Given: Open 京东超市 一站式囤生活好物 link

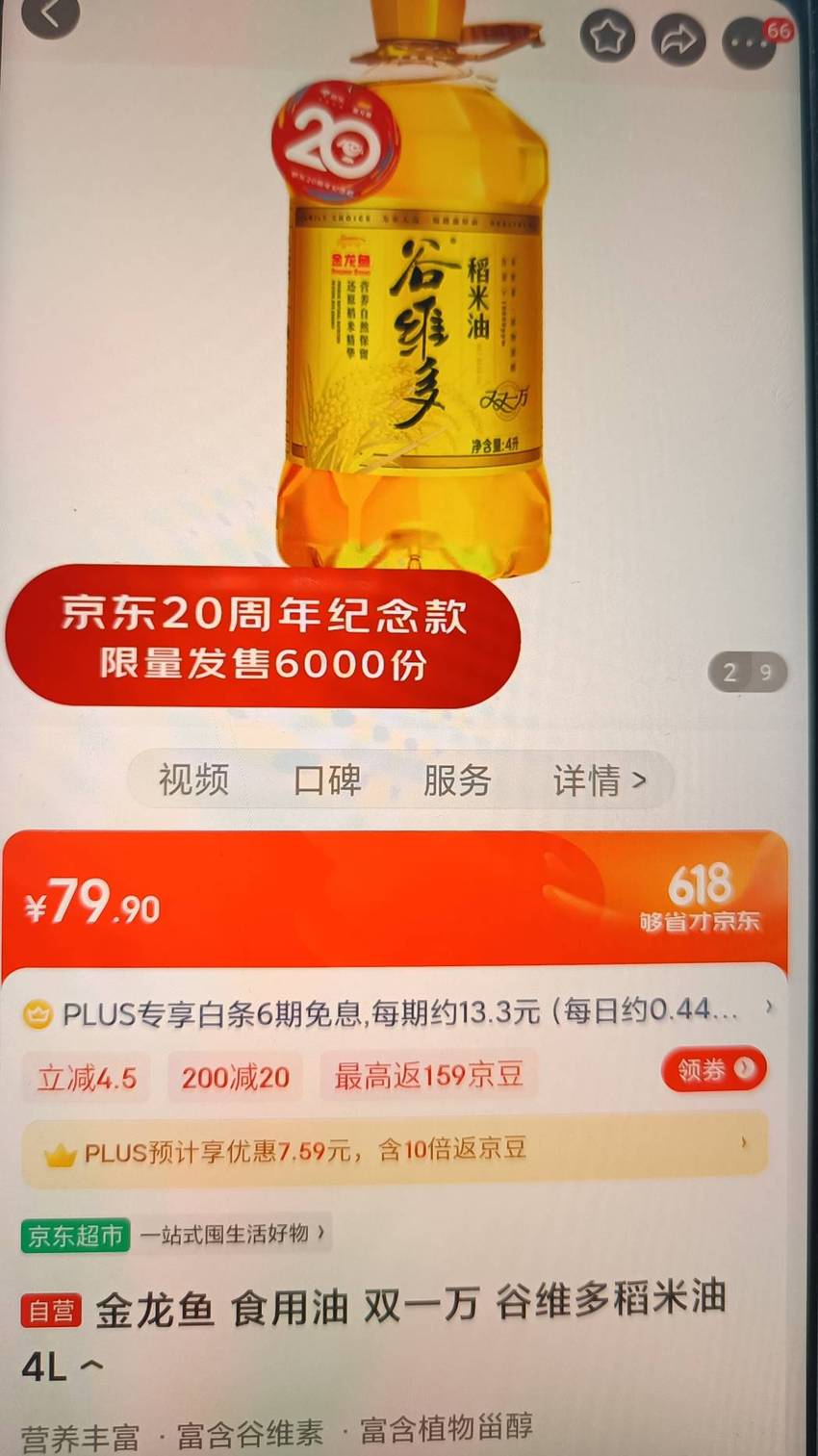Looking at the screenshot, I should coord(176,1234).
